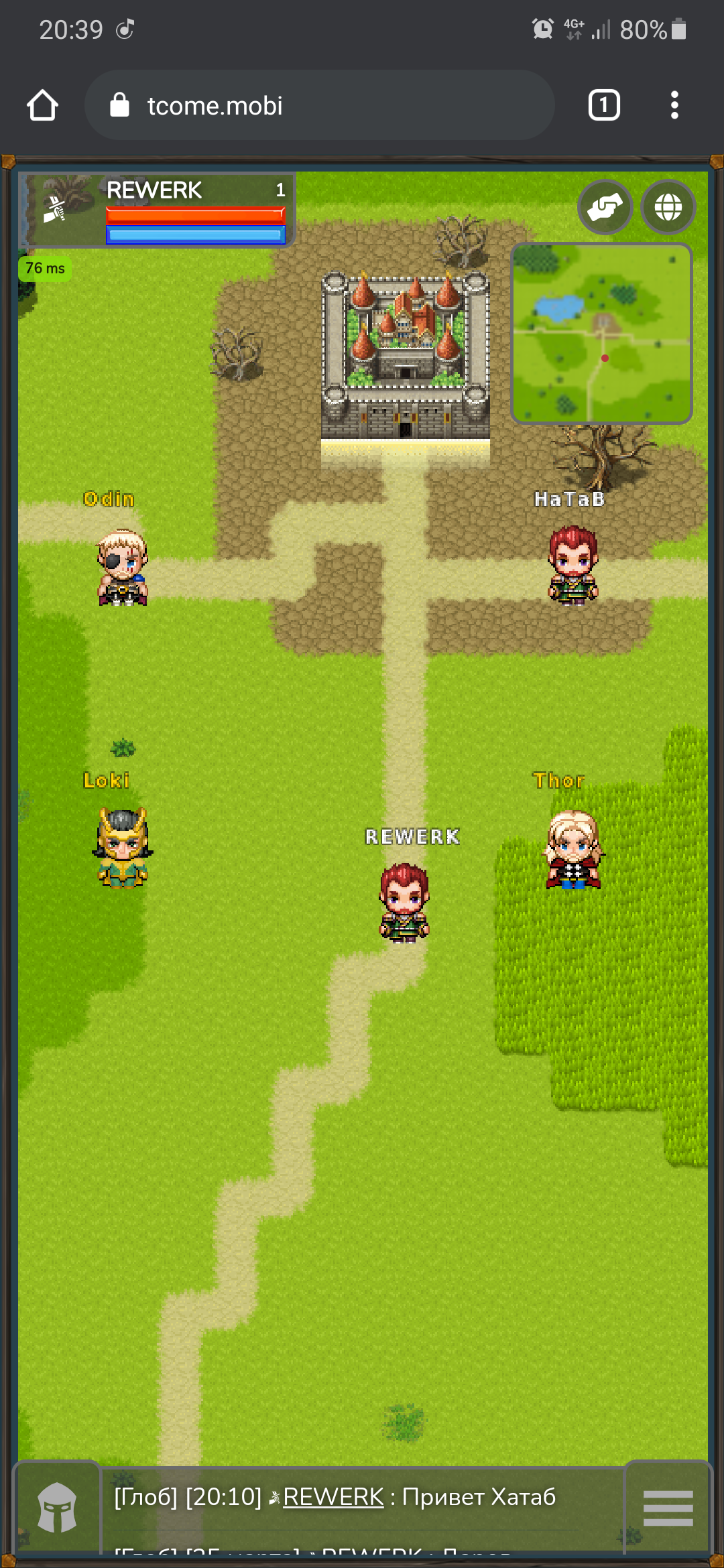The height and width of the screenshot is (1568, 724).
Task: Open the browser home page
Action: [42, 105]
